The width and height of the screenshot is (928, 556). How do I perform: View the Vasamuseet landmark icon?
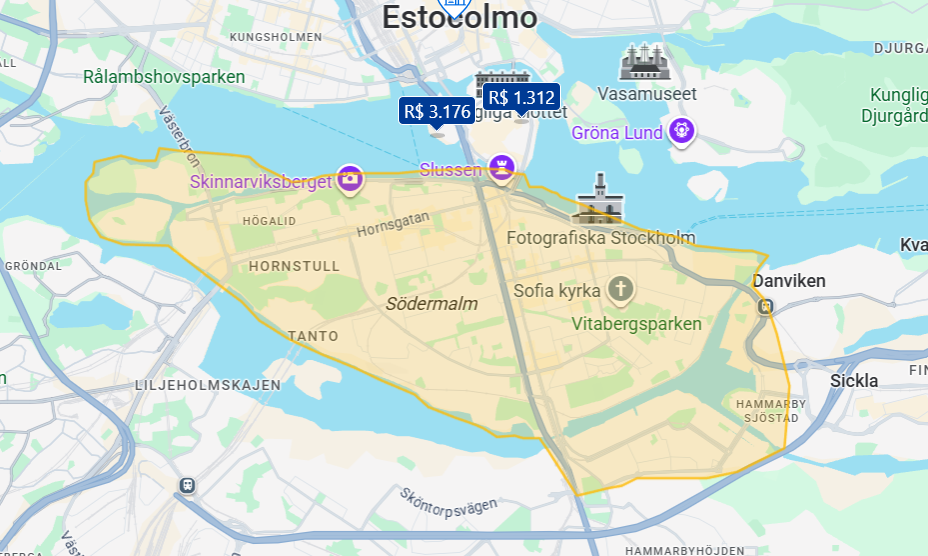[643, 62]
